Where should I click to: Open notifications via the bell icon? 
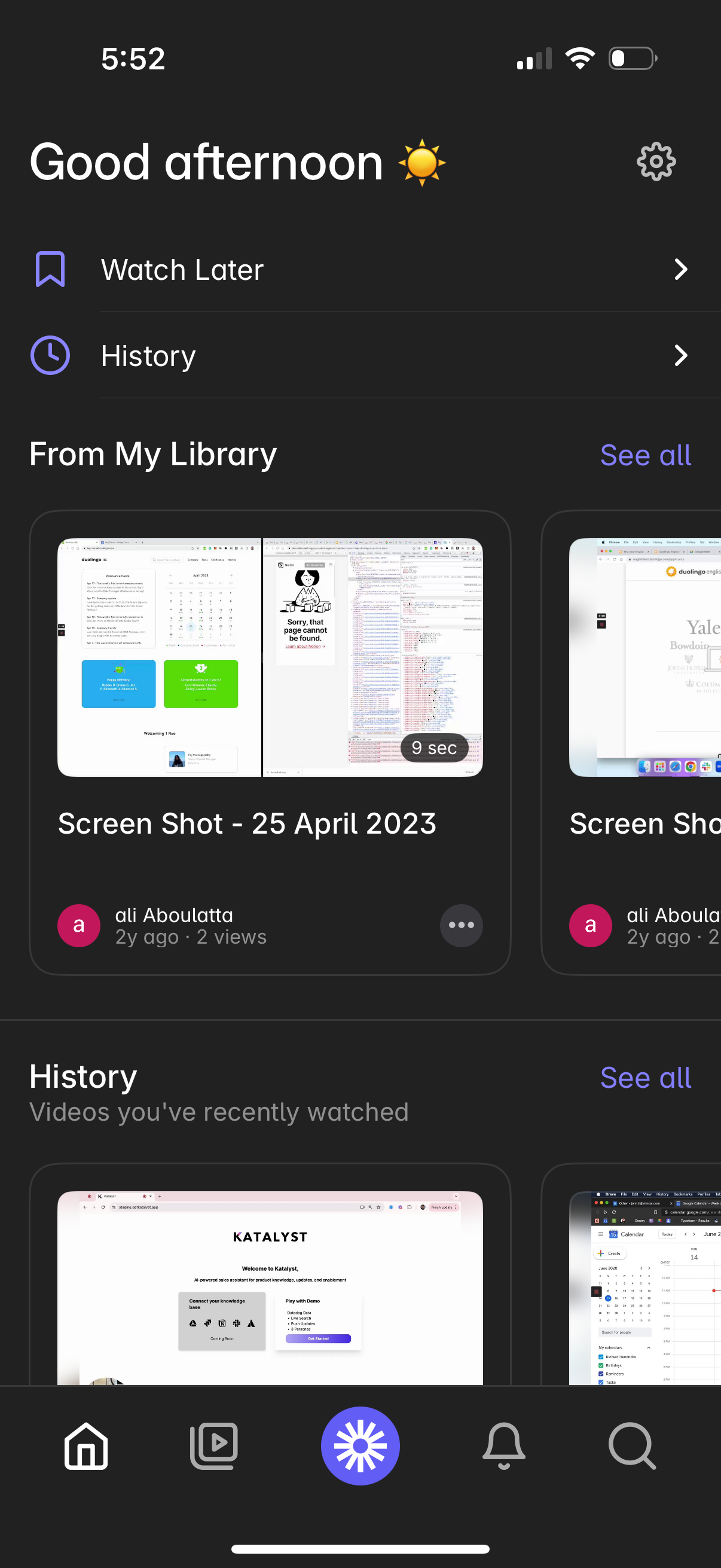pyautogui.click(x=504, y=1446)
